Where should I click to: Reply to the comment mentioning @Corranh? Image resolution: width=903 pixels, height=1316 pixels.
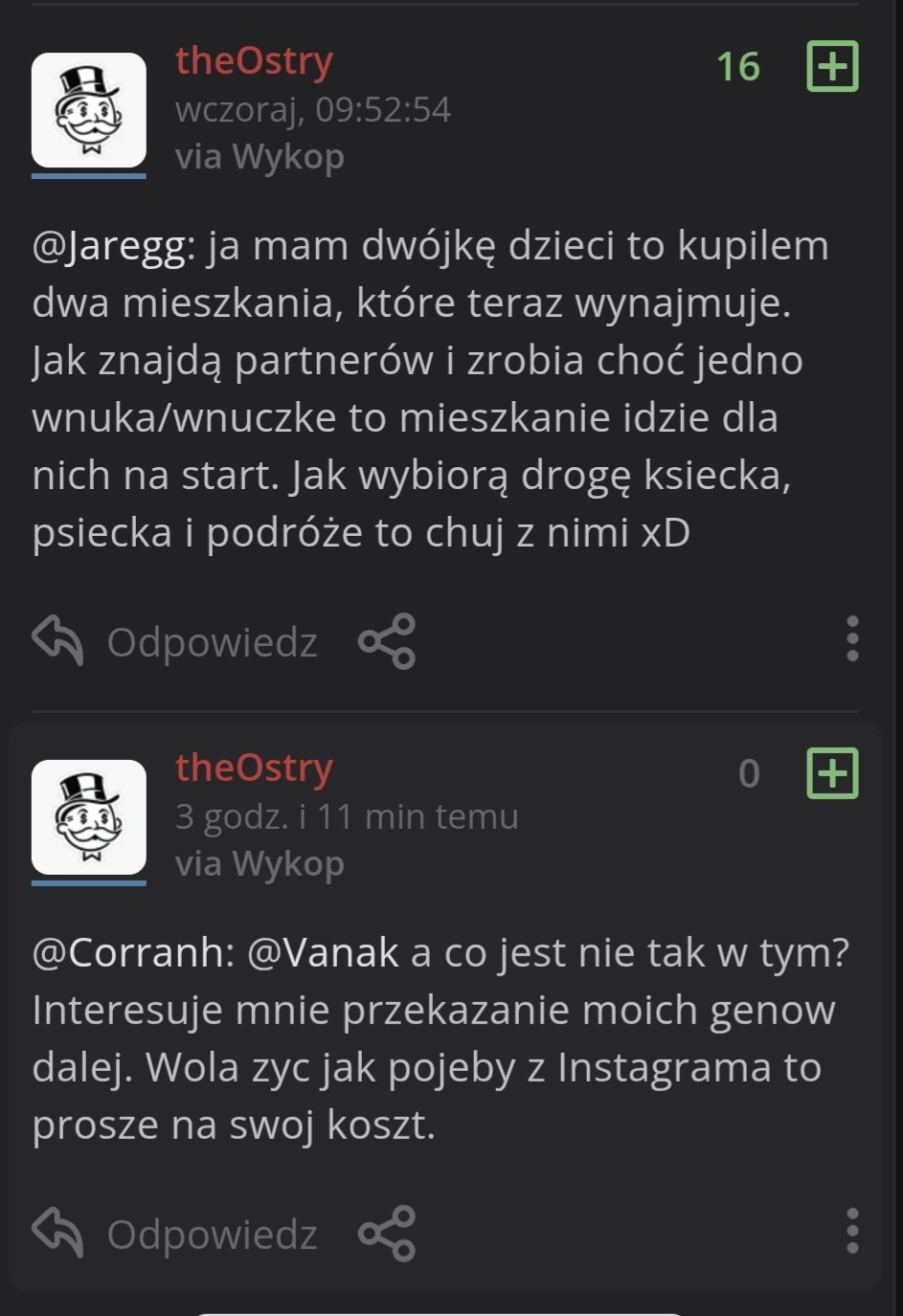(x=176, y=1234)
